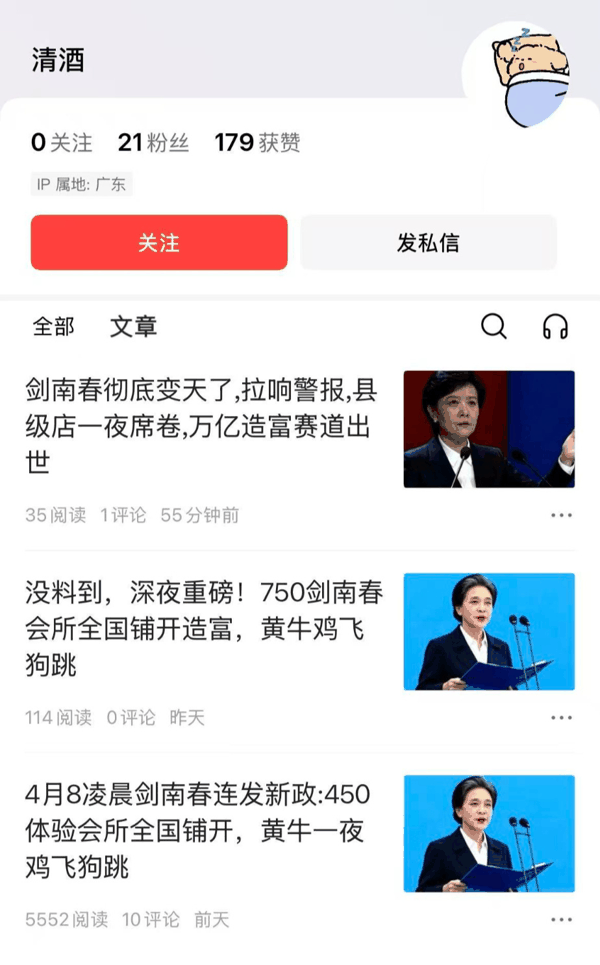Open more options for the 5552阅读 article

561,919
